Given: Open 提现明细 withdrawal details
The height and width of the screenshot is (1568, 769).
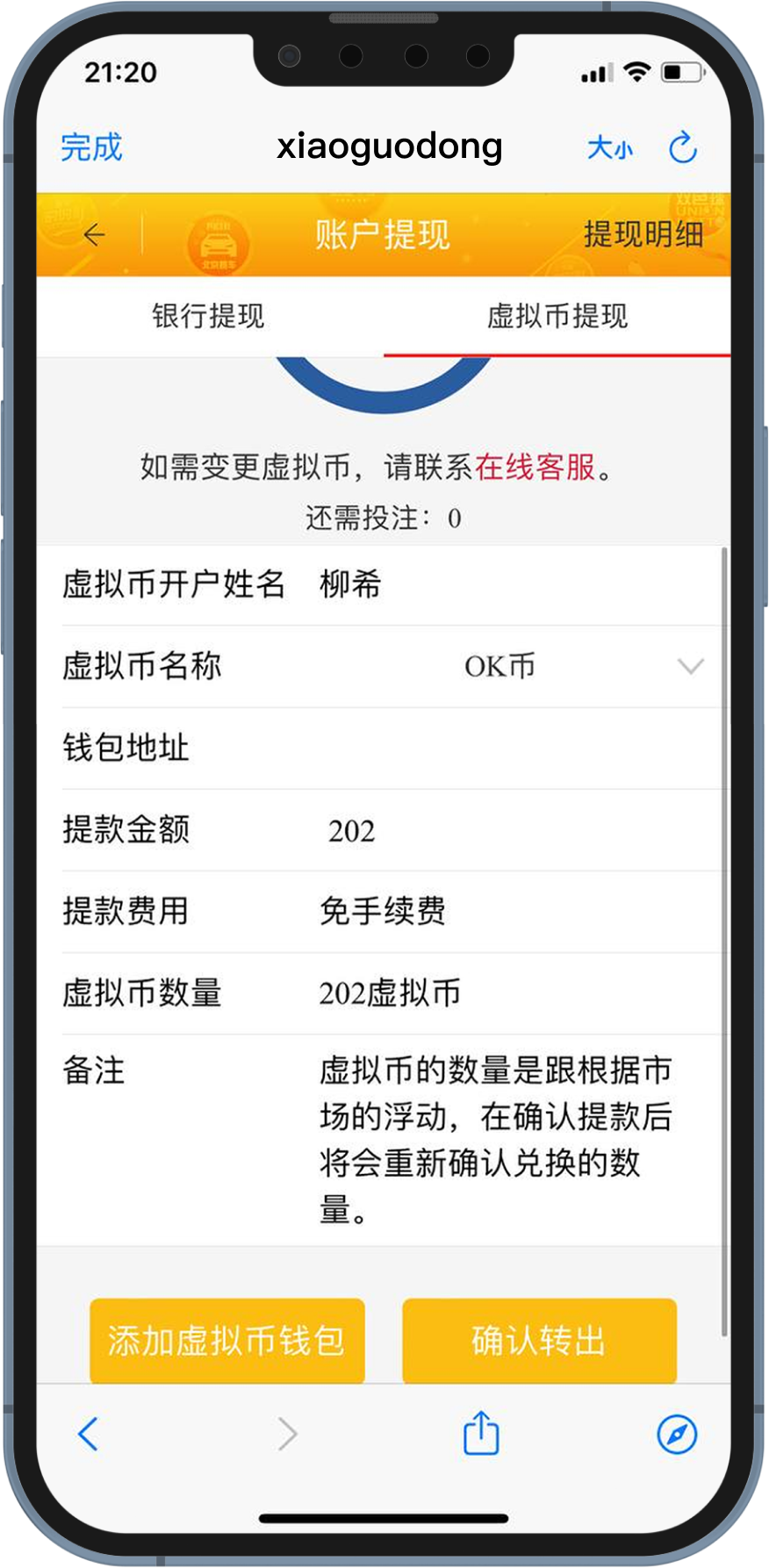Looking at the screenshot, I should click(x=643, y=234).
